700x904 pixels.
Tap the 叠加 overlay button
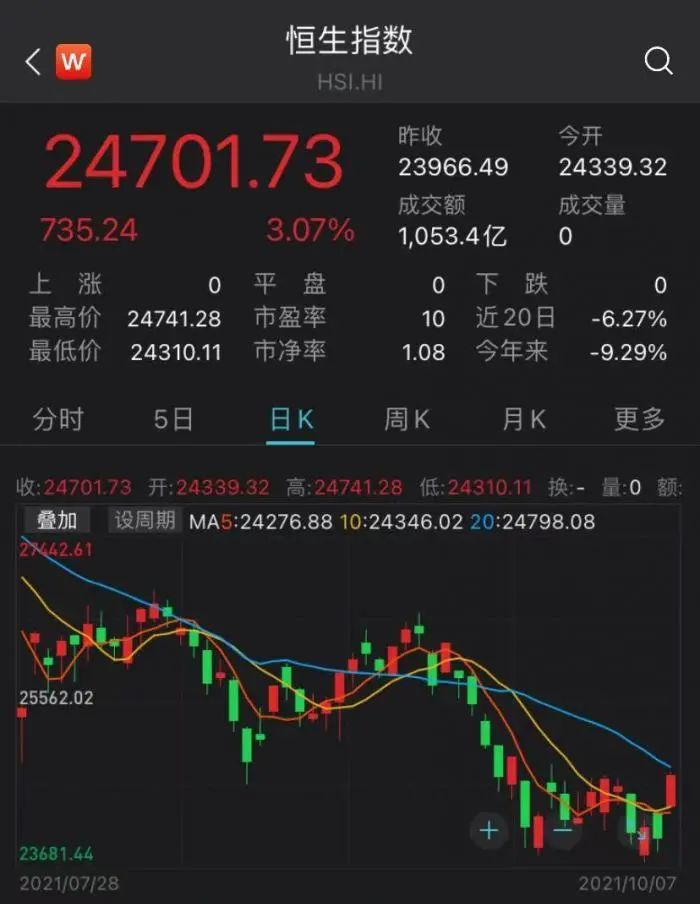(x=57, y=521)
